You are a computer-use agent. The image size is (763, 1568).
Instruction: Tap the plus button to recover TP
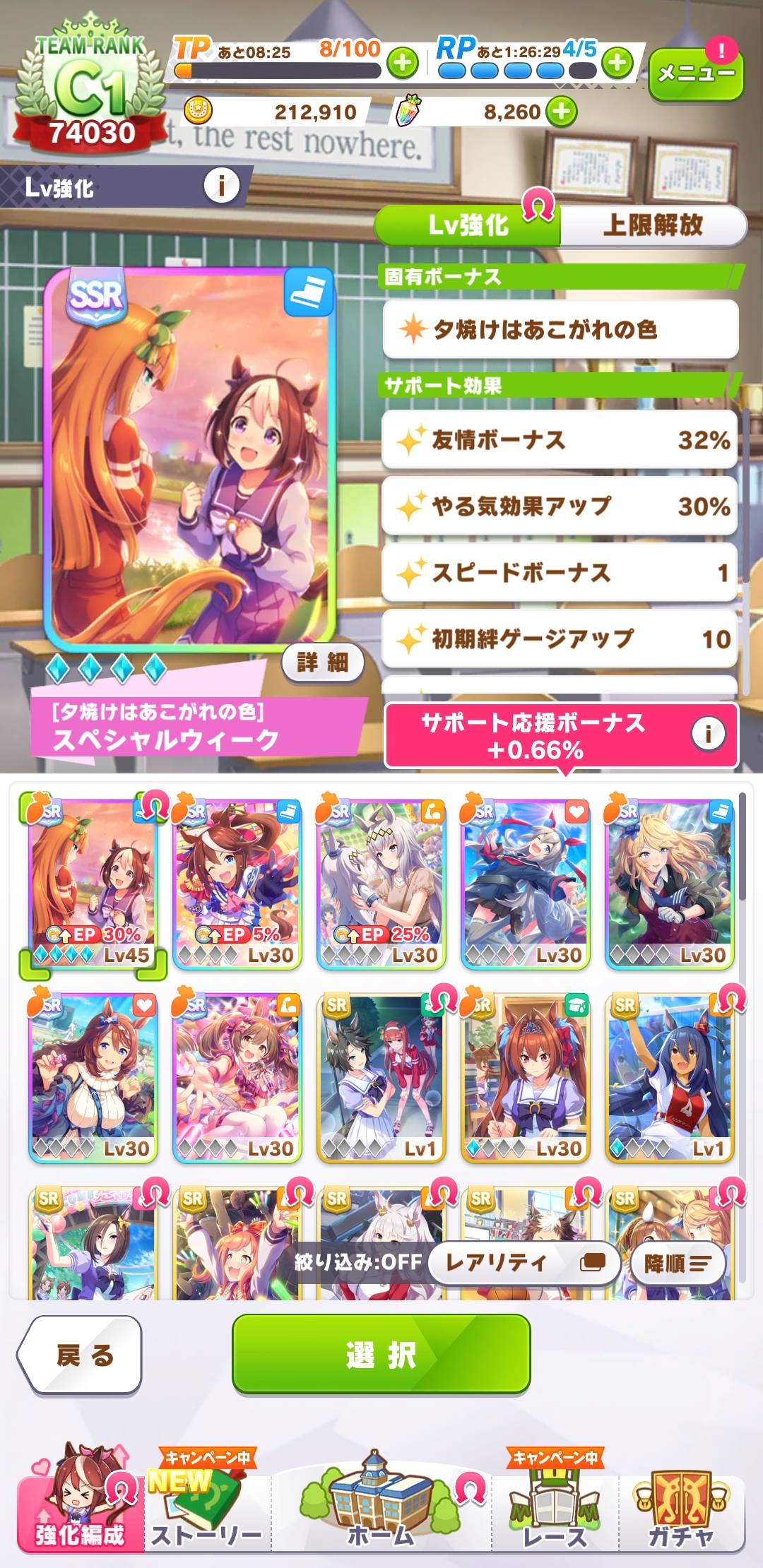(402, 64)
